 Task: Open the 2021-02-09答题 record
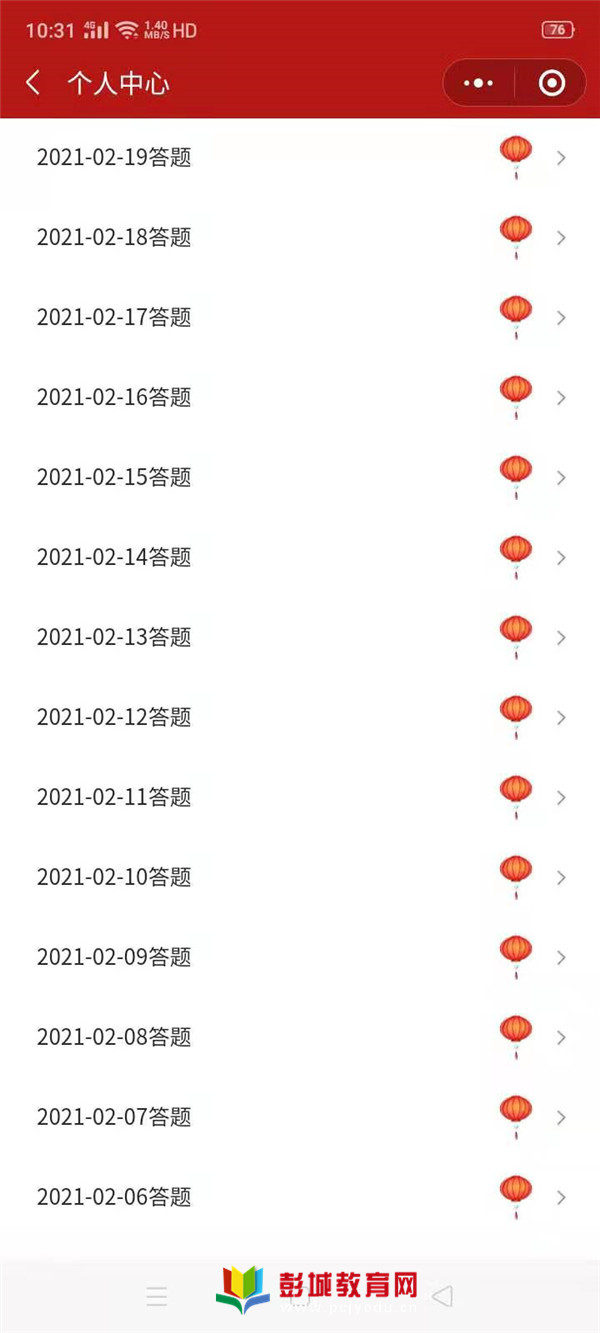300,957
